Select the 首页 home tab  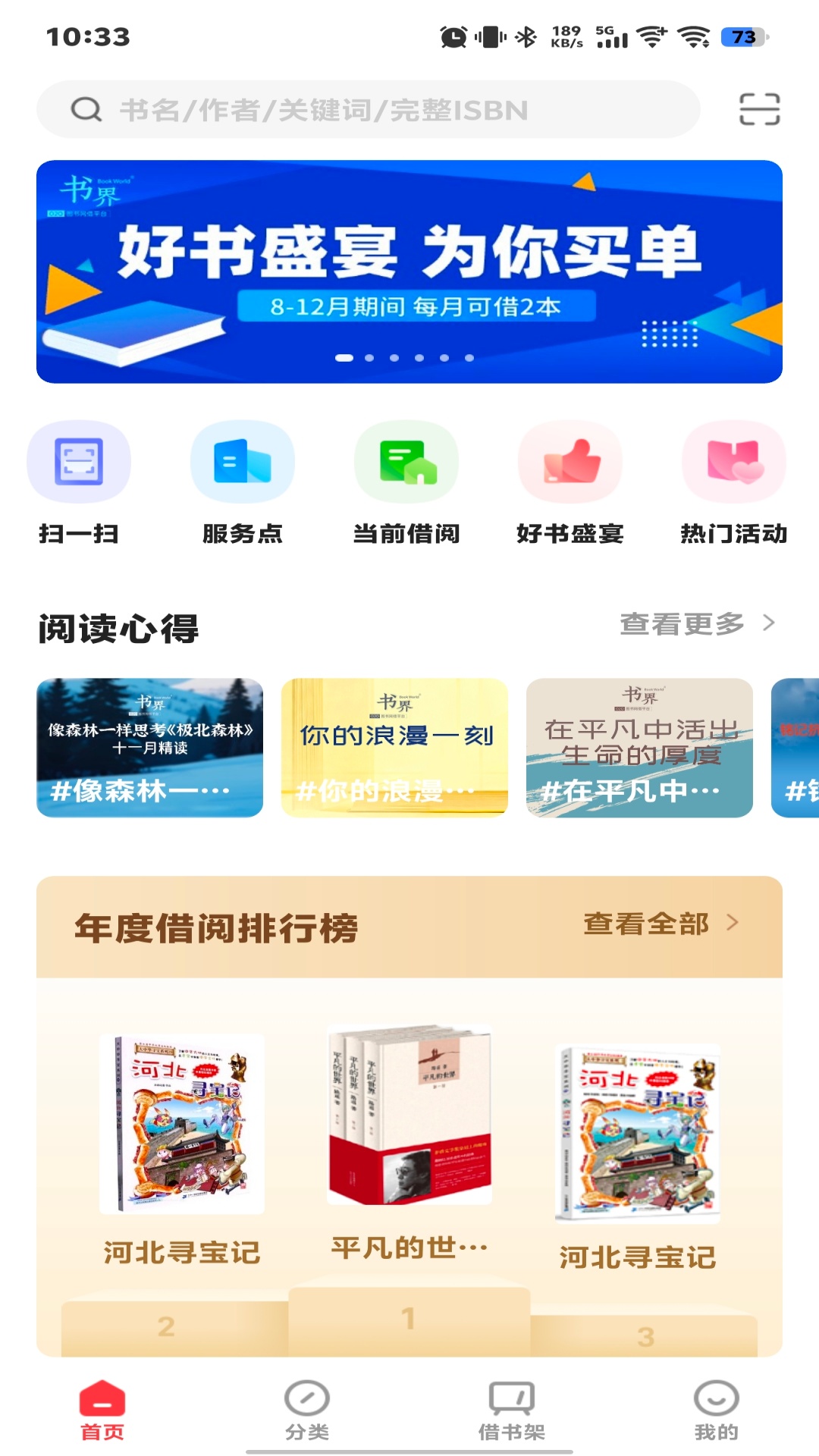point(102,1408)
